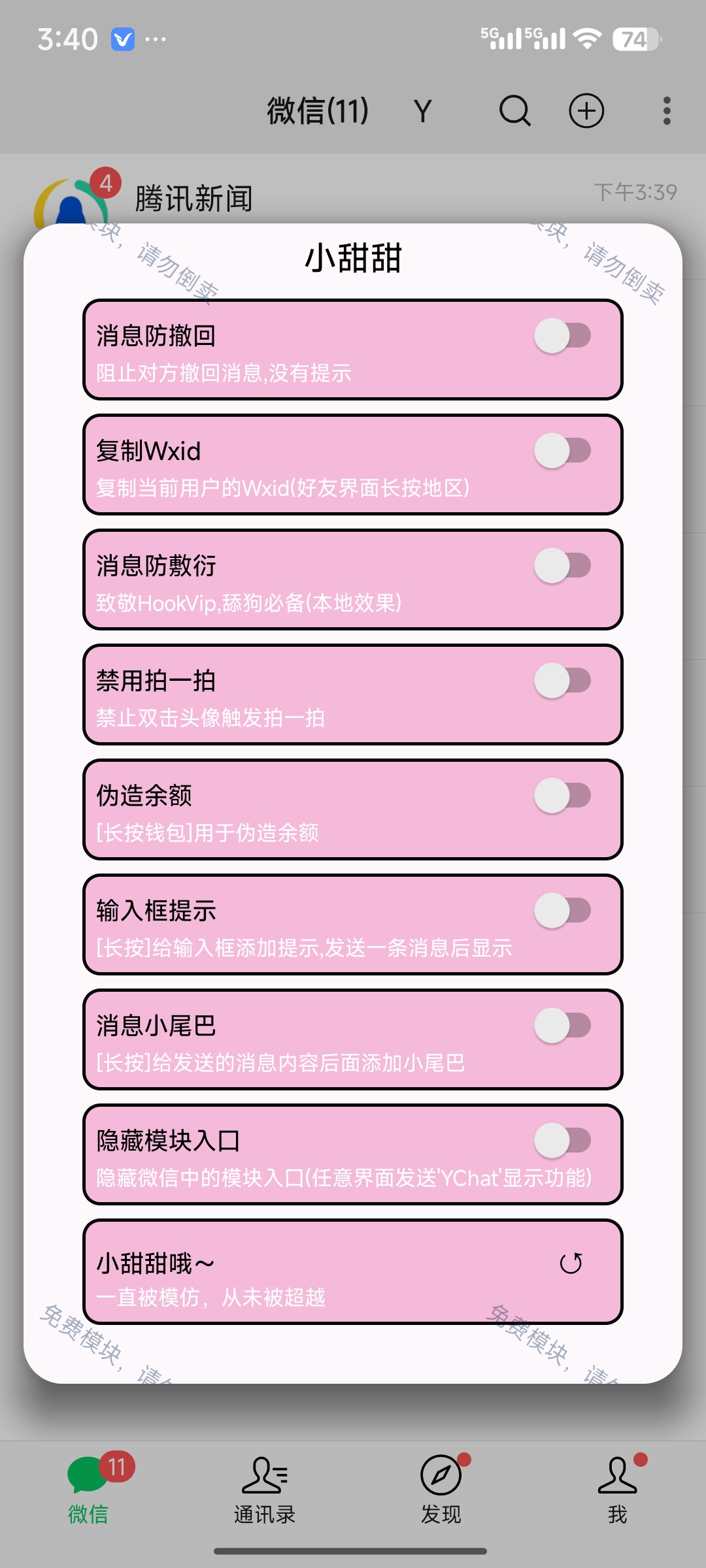Open the WeChat search icon
706x1568 pixels.
[x=515, y=111]
